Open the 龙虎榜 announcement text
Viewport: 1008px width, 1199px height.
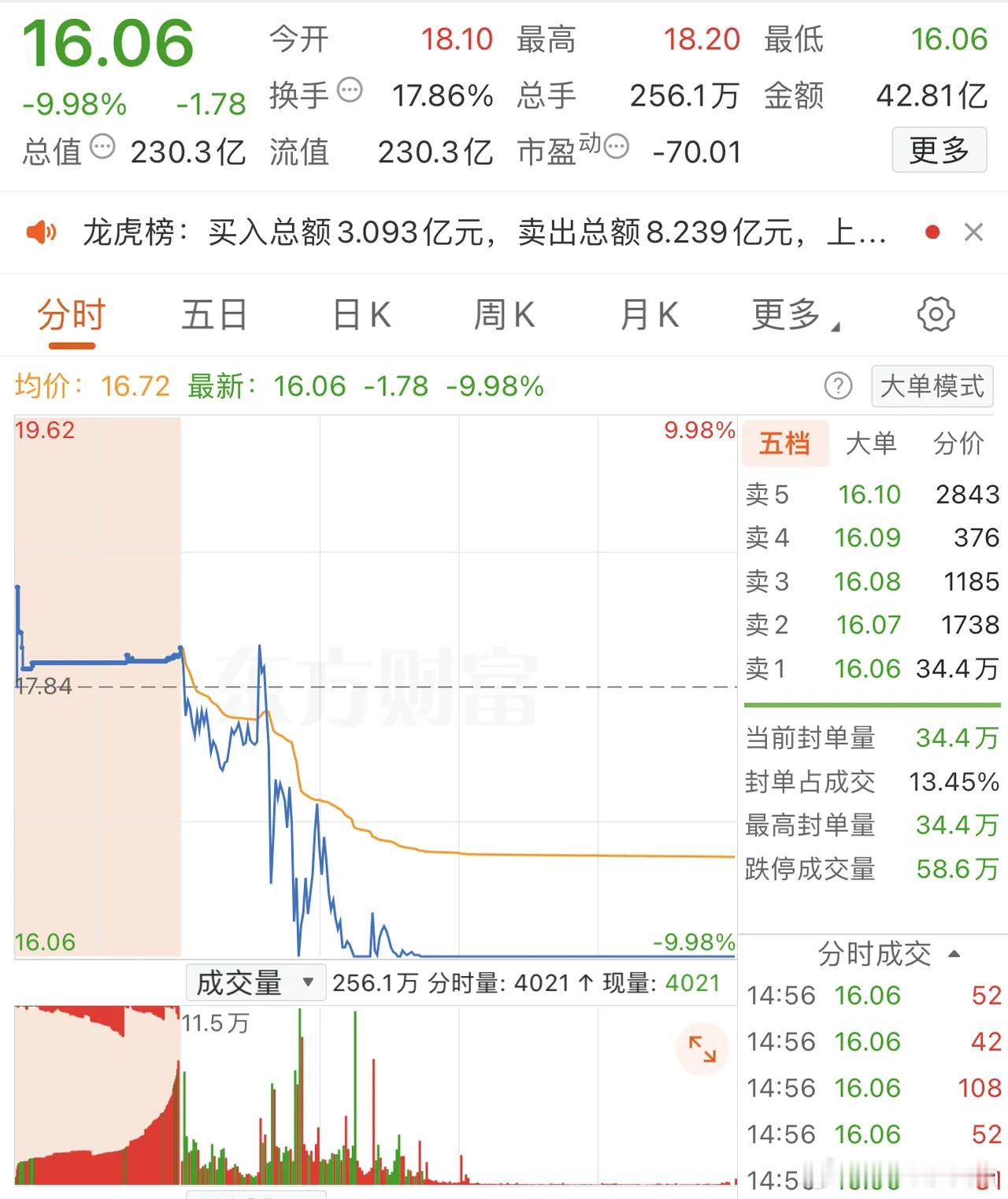(x=472, y=232)
